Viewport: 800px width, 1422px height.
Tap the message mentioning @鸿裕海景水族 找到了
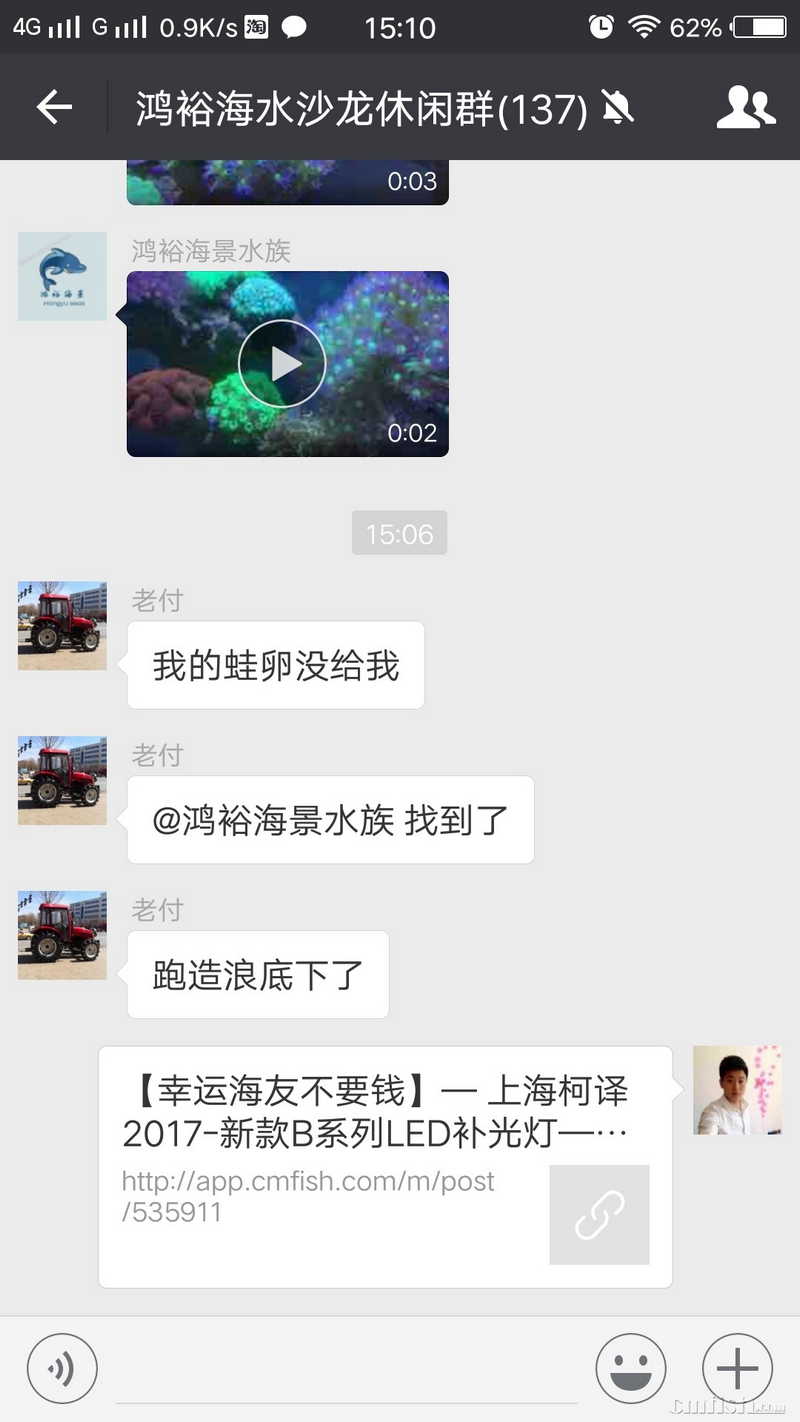(x=330, y=820)
